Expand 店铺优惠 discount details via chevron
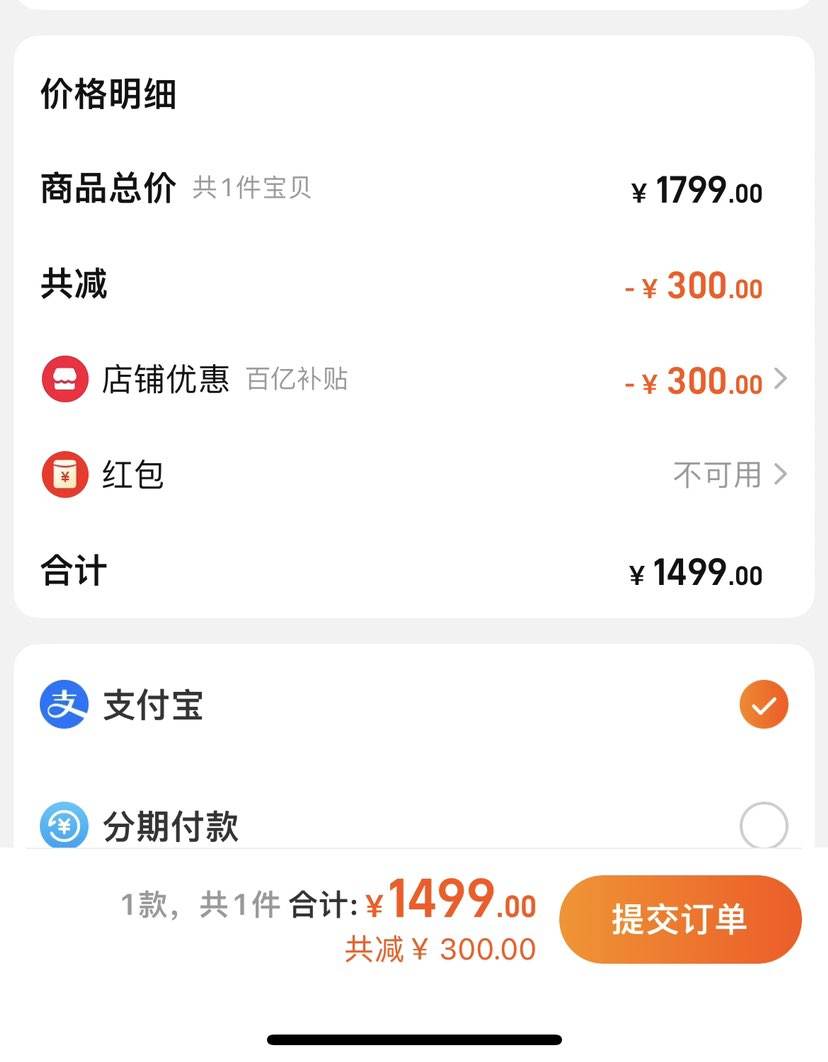The image size is (828, 1062). pos(785,380)
